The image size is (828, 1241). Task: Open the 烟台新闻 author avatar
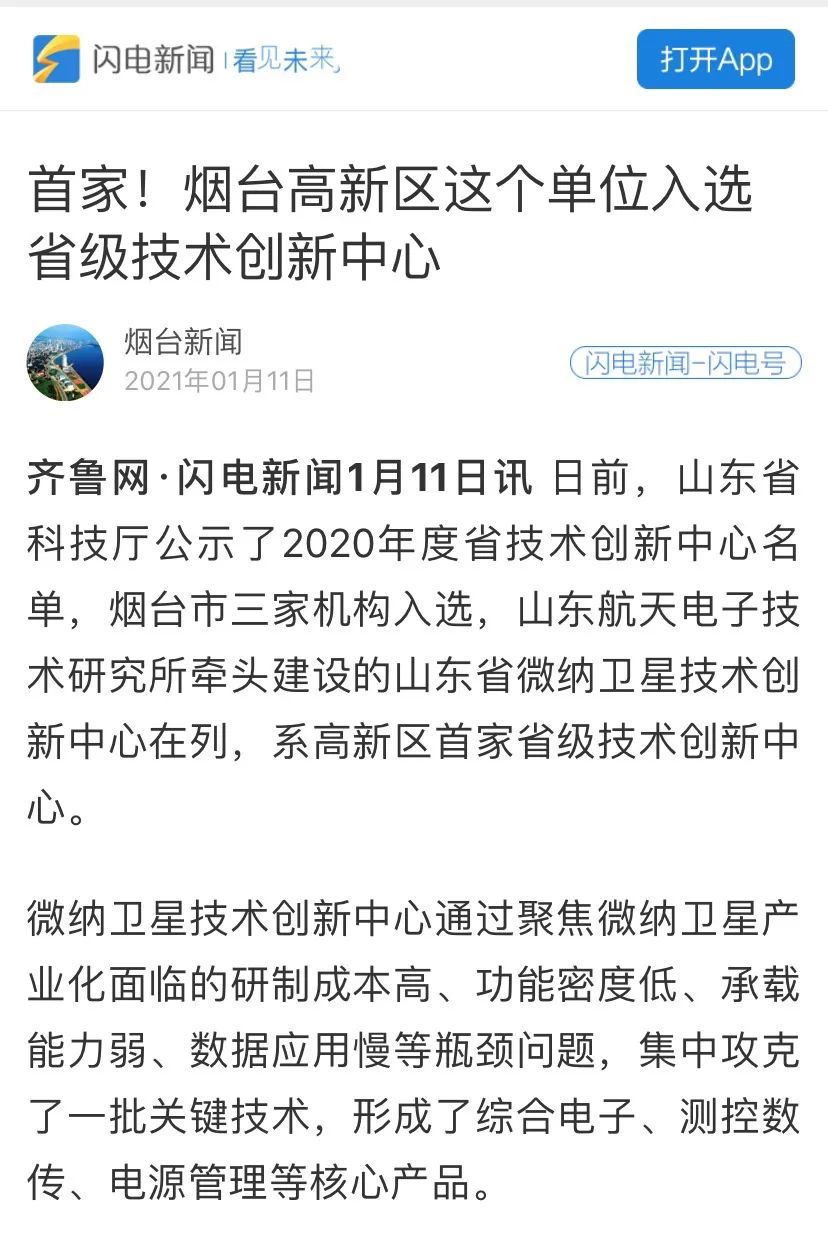[x=65, y=362]
